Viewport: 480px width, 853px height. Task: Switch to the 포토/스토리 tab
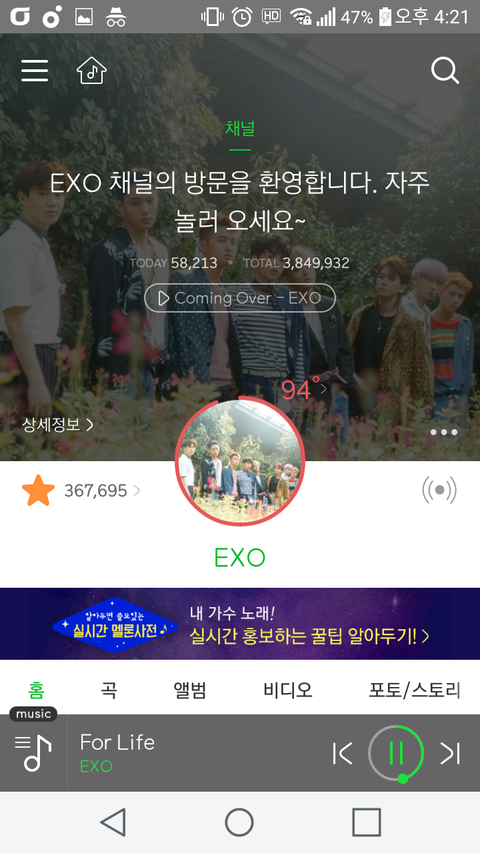tap(415, 690)
